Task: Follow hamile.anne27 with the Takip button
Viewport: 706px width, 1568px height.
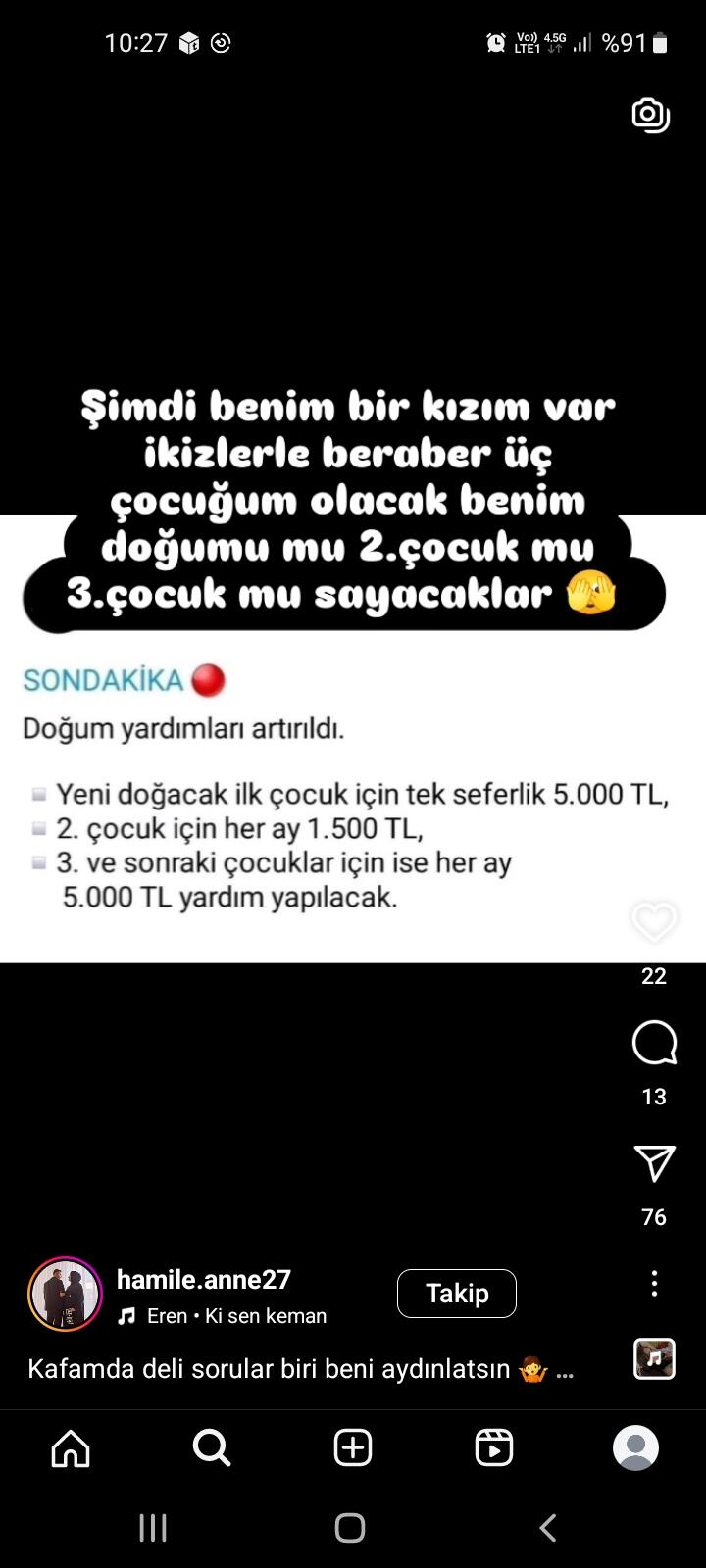Action: (x=457, y=1294)
